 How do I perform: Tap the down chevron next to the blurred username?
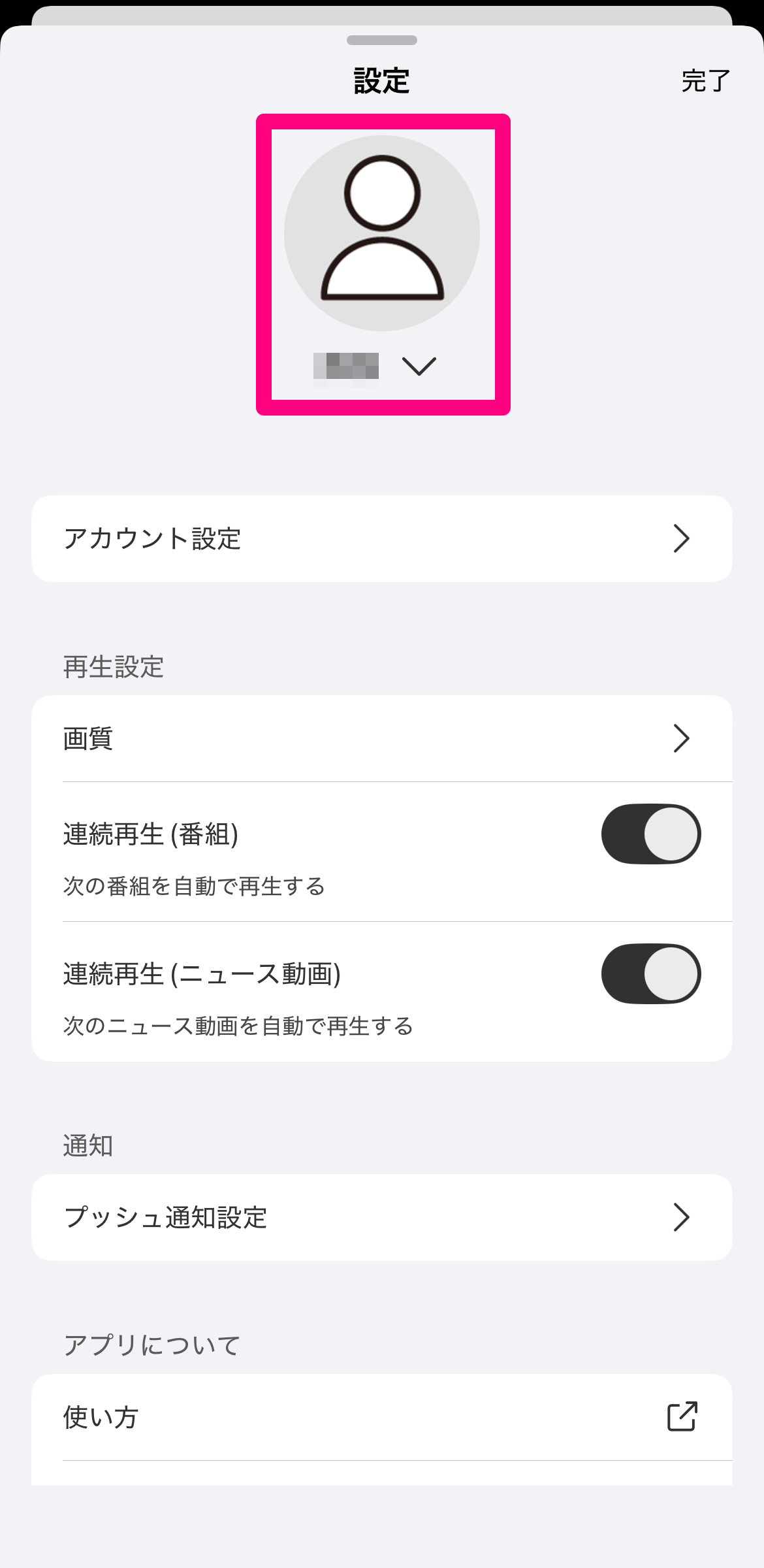[420, 366]
